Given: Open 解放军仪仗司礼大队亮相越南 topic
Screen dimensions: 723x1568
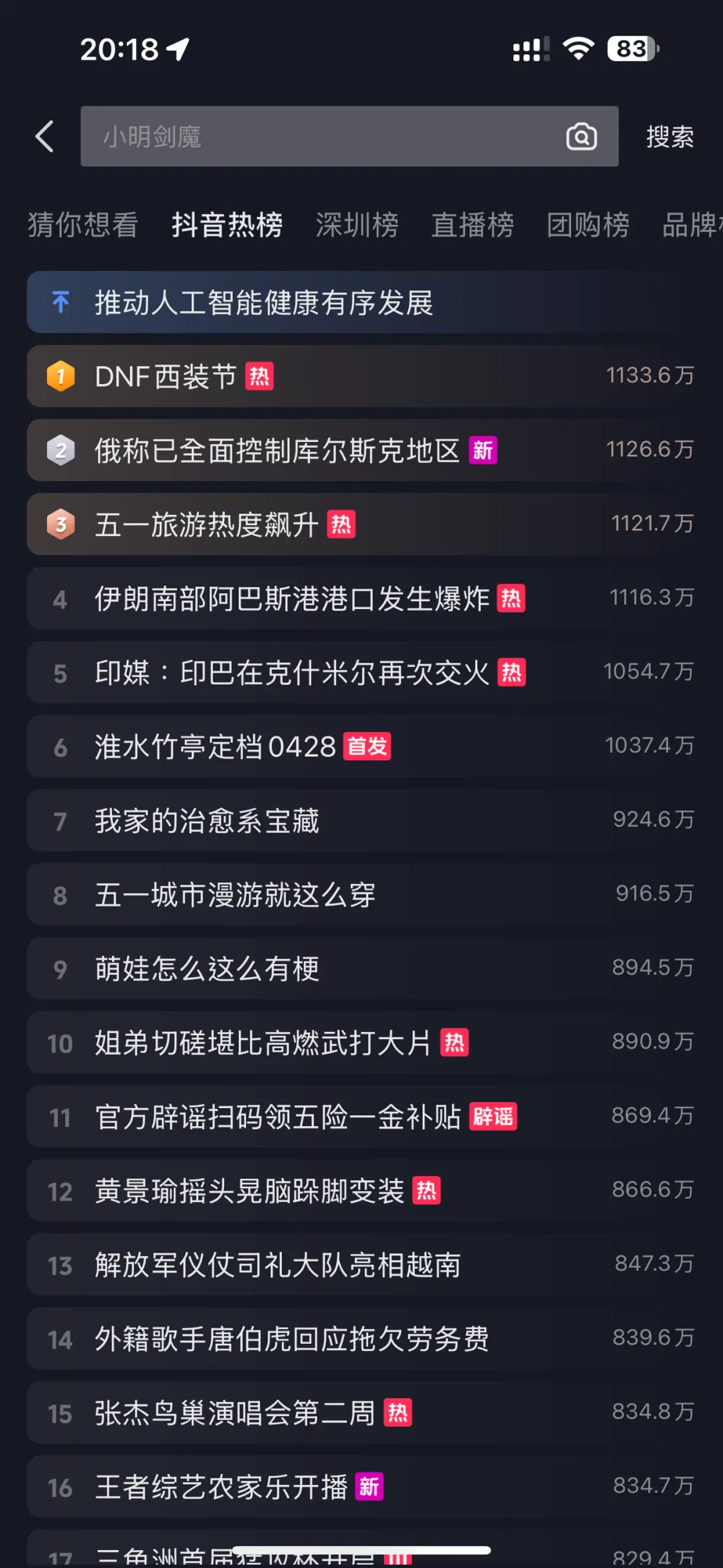Looking at the screenshot, I should pos(278,1265).
